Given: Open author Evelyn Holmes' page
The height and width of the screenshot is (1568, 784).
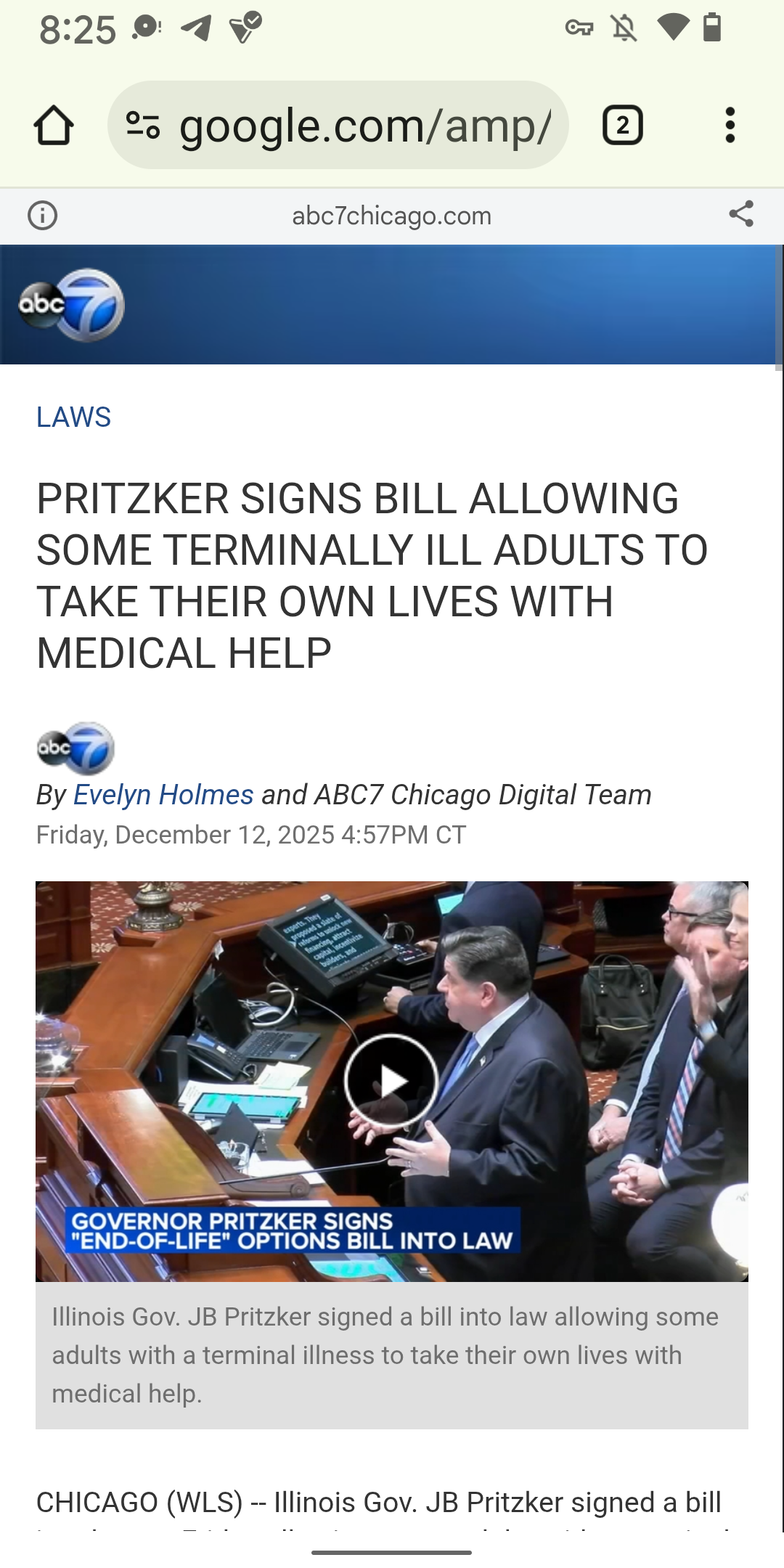Looking at the screenshot, I should (163, 795).
